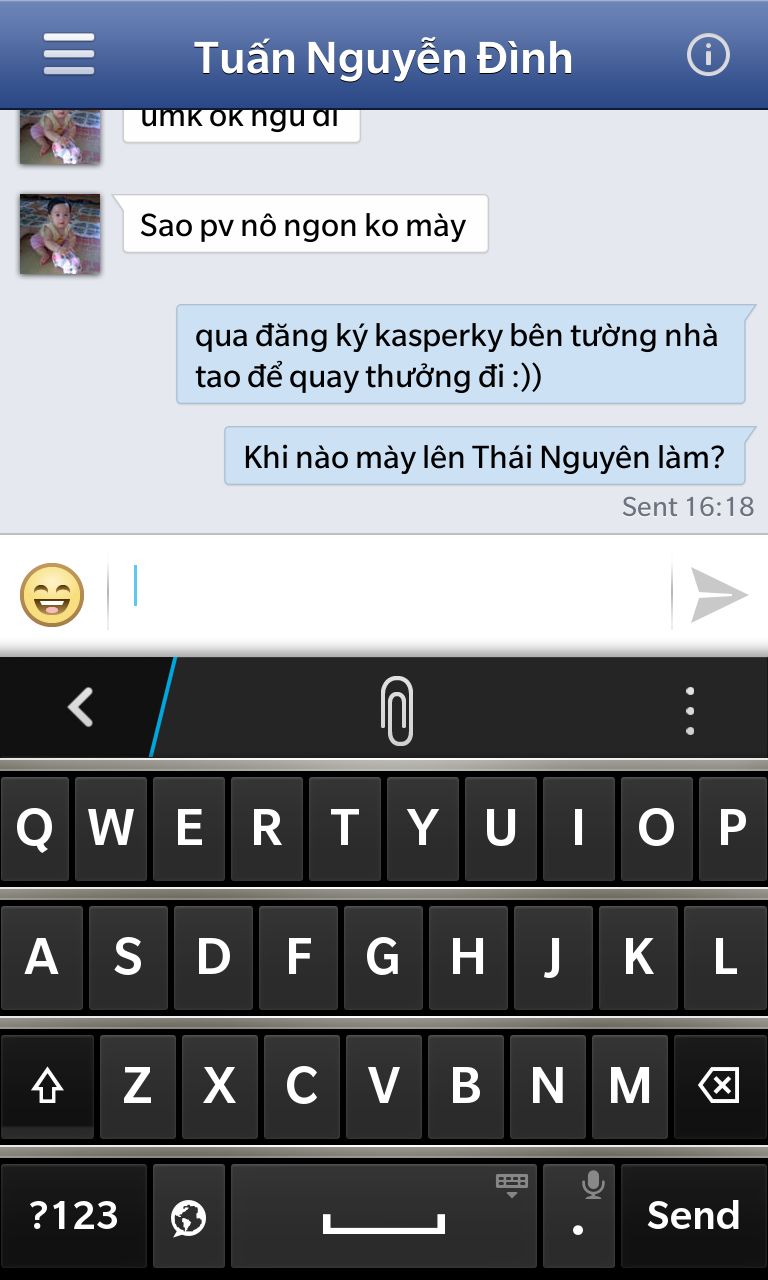Attach a file with the paperclip
Viewport: 768px width, 1280px height.
point(397,710)
